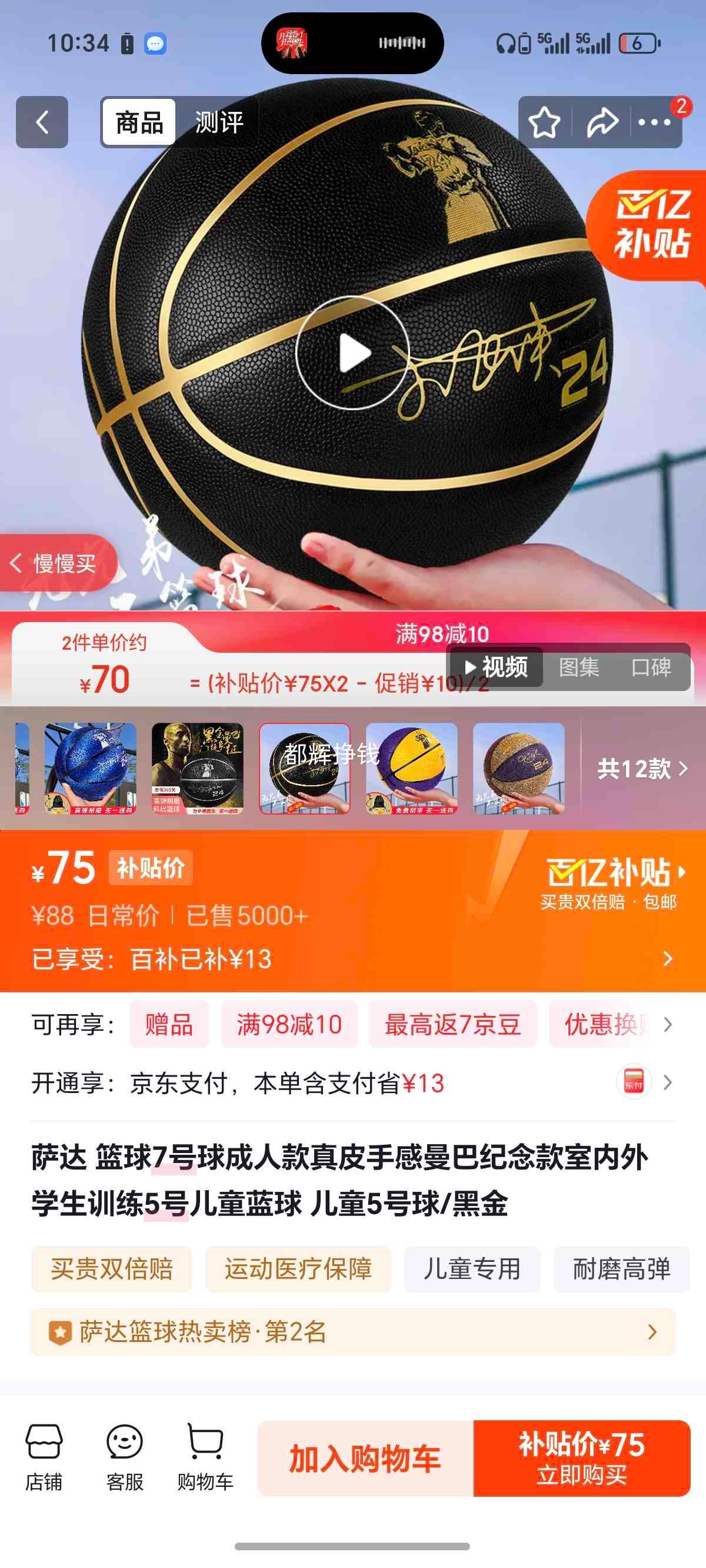Buy now at 补贴价¥75
Screen dimensions: 706x1568
581,1459
